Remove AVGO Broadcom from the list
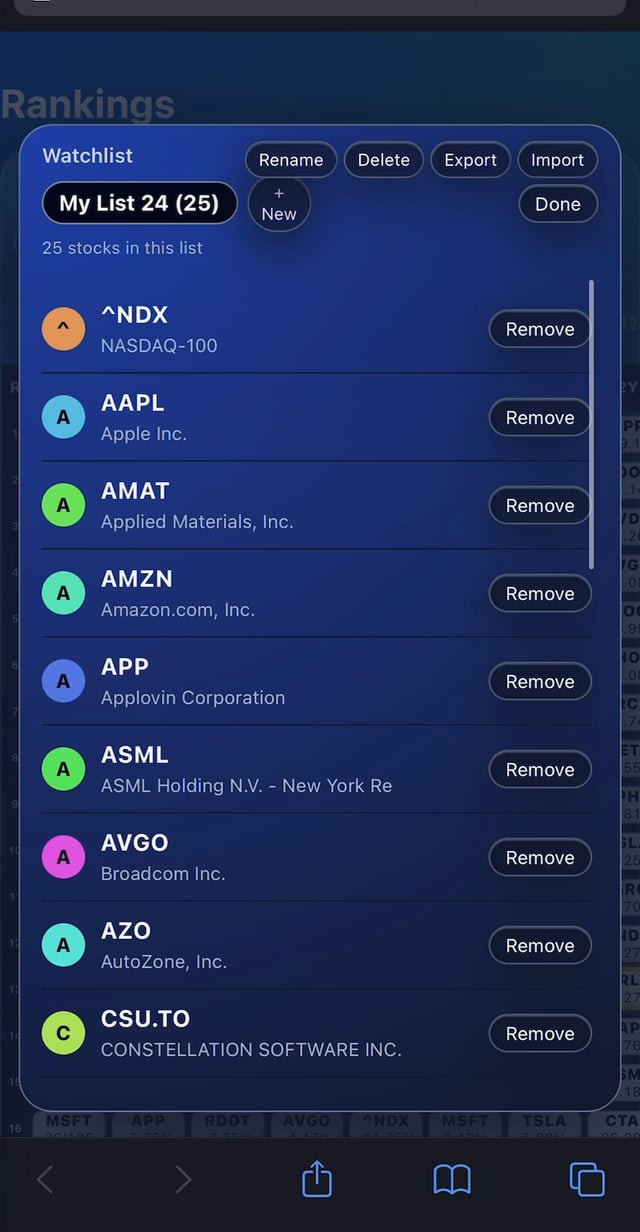Viewport: 640px width, 1232px height. coord(540,857)
